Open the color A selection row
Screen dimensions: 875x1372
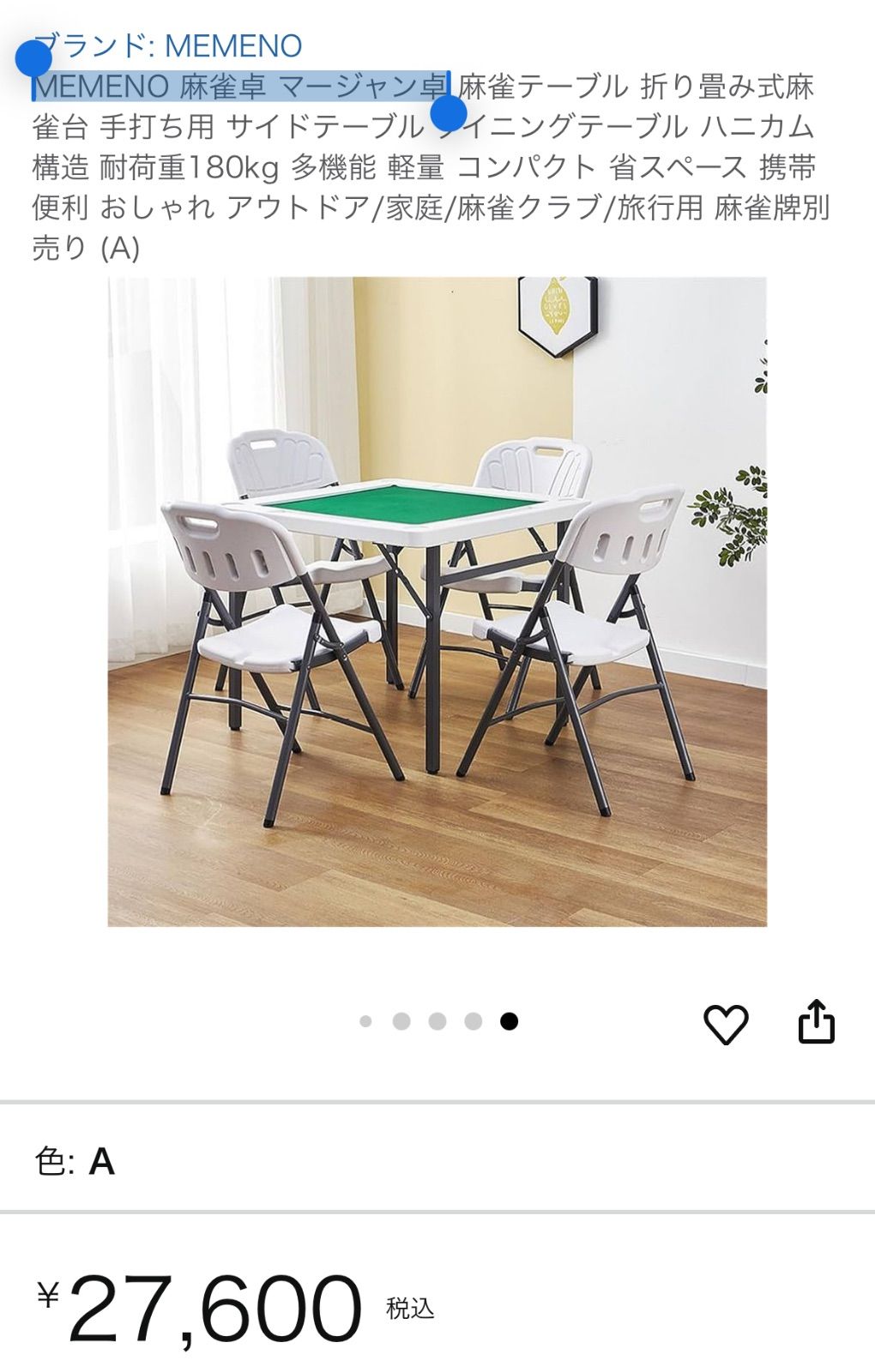pos(437,1162)
